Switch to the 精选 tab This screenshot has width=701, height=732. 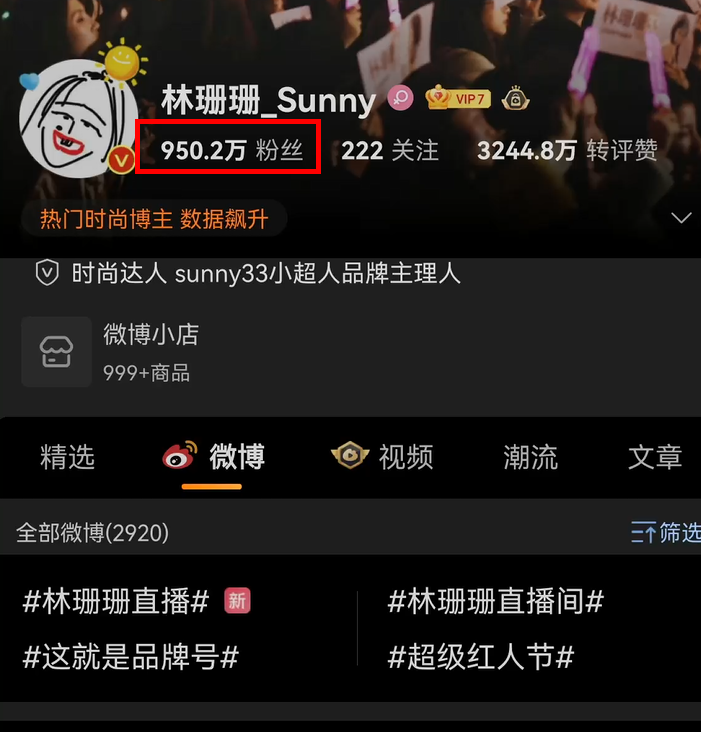coord(67,457)
